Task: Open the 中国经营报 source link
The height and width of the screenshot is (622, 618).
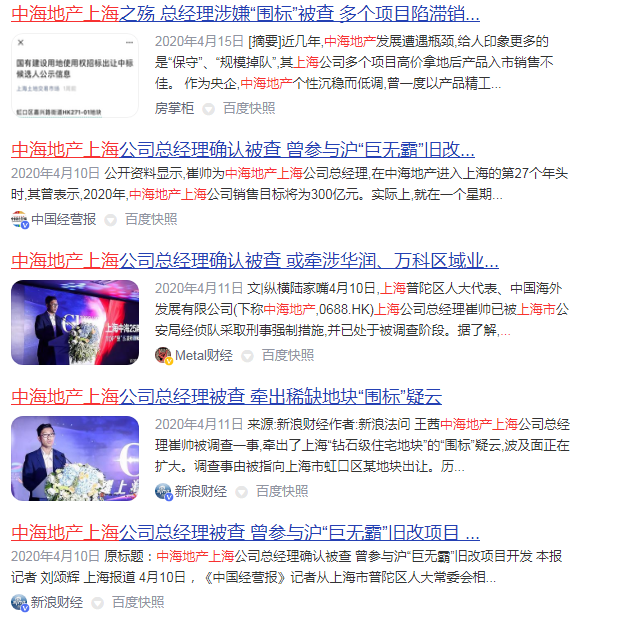Action: tap(63, 219)
